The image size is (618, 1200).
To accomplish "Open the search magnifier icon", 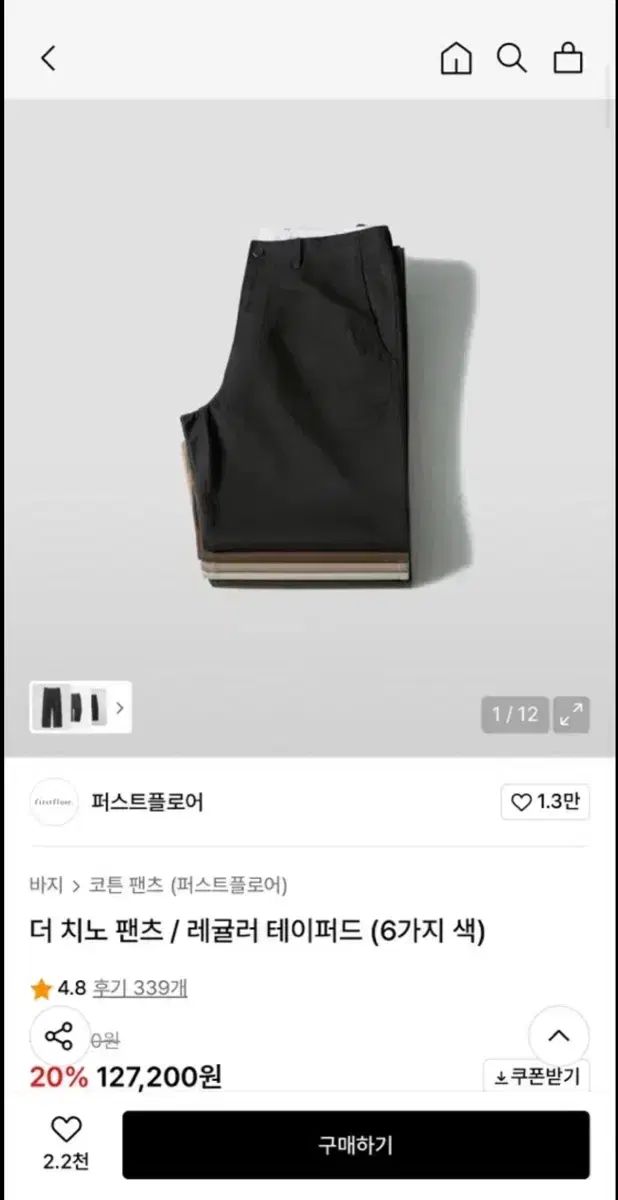I will [512, 58].
